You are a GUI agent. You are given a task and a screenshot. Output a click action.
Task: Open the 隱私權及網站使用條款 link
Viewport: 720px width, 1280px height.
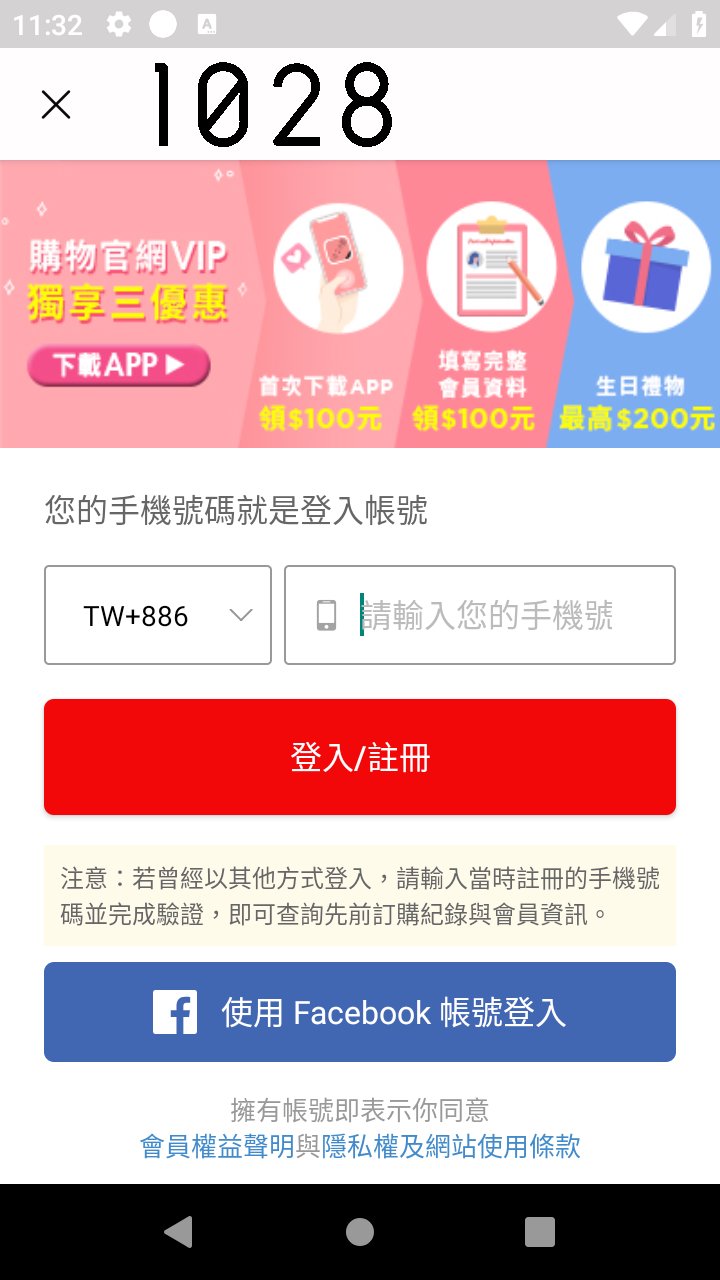[x=450, y=1146]
